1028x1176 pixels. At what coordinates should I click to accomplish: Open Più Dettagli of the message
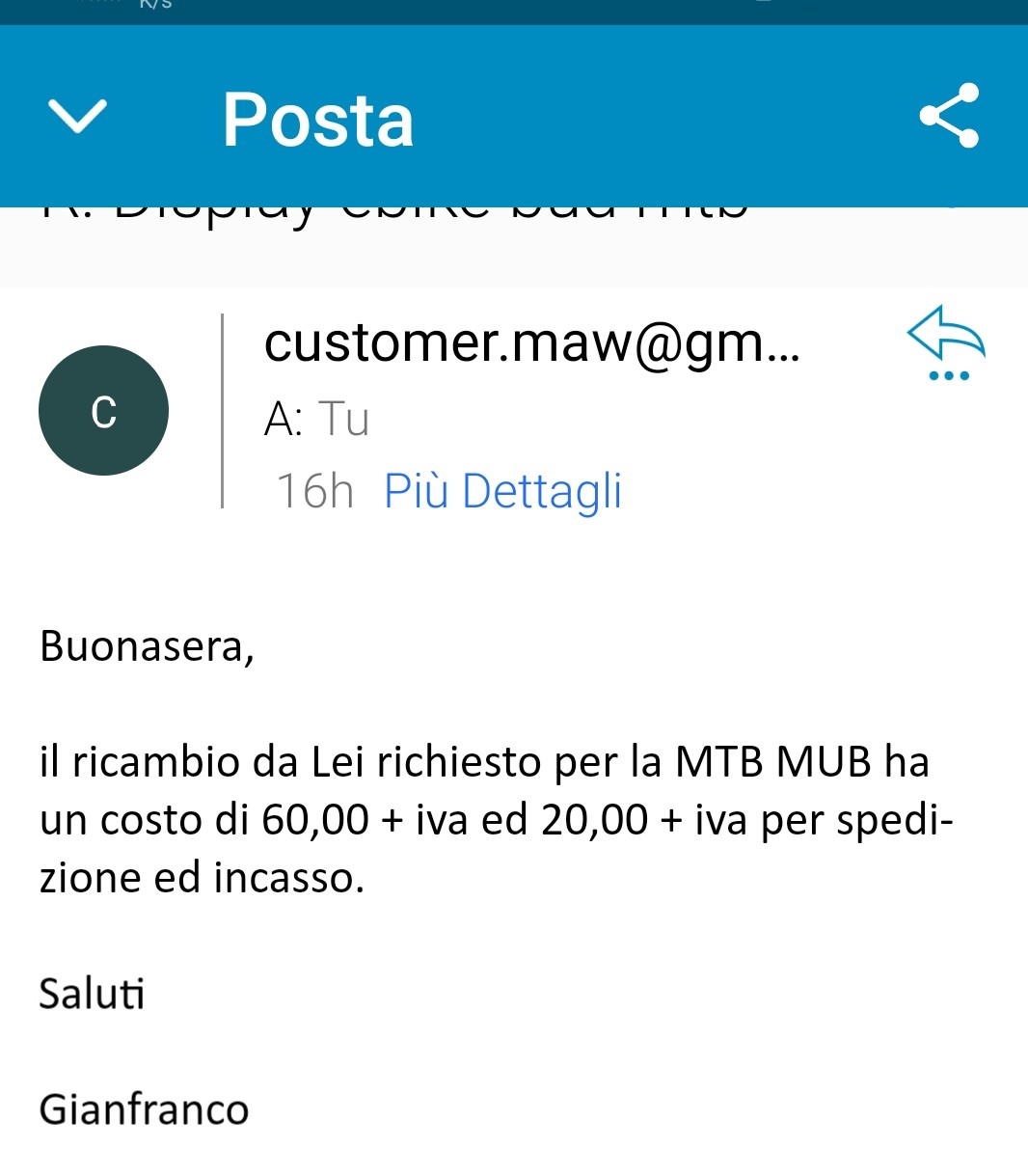pos(502,491)
